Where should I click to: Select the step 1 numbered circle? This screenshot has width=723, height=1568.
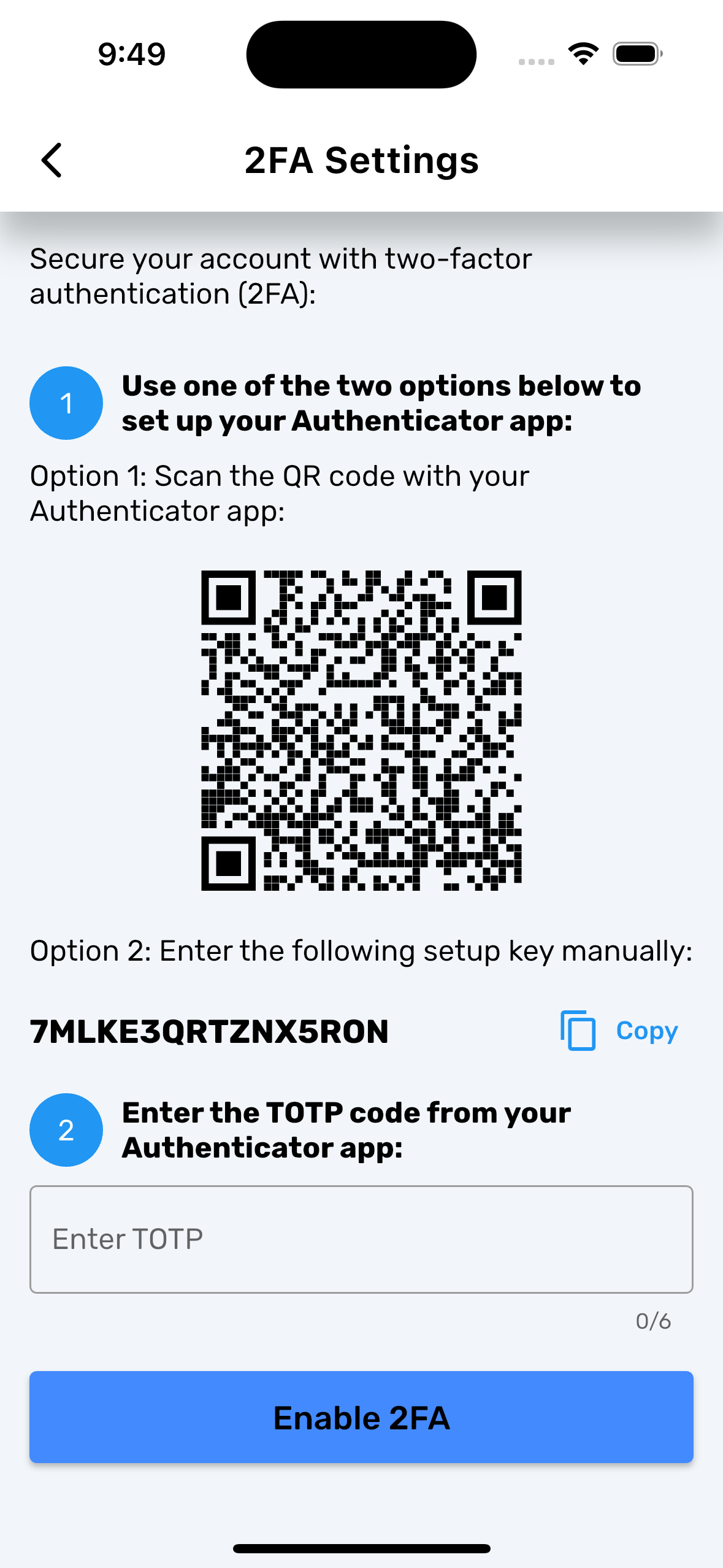point(66,403)
